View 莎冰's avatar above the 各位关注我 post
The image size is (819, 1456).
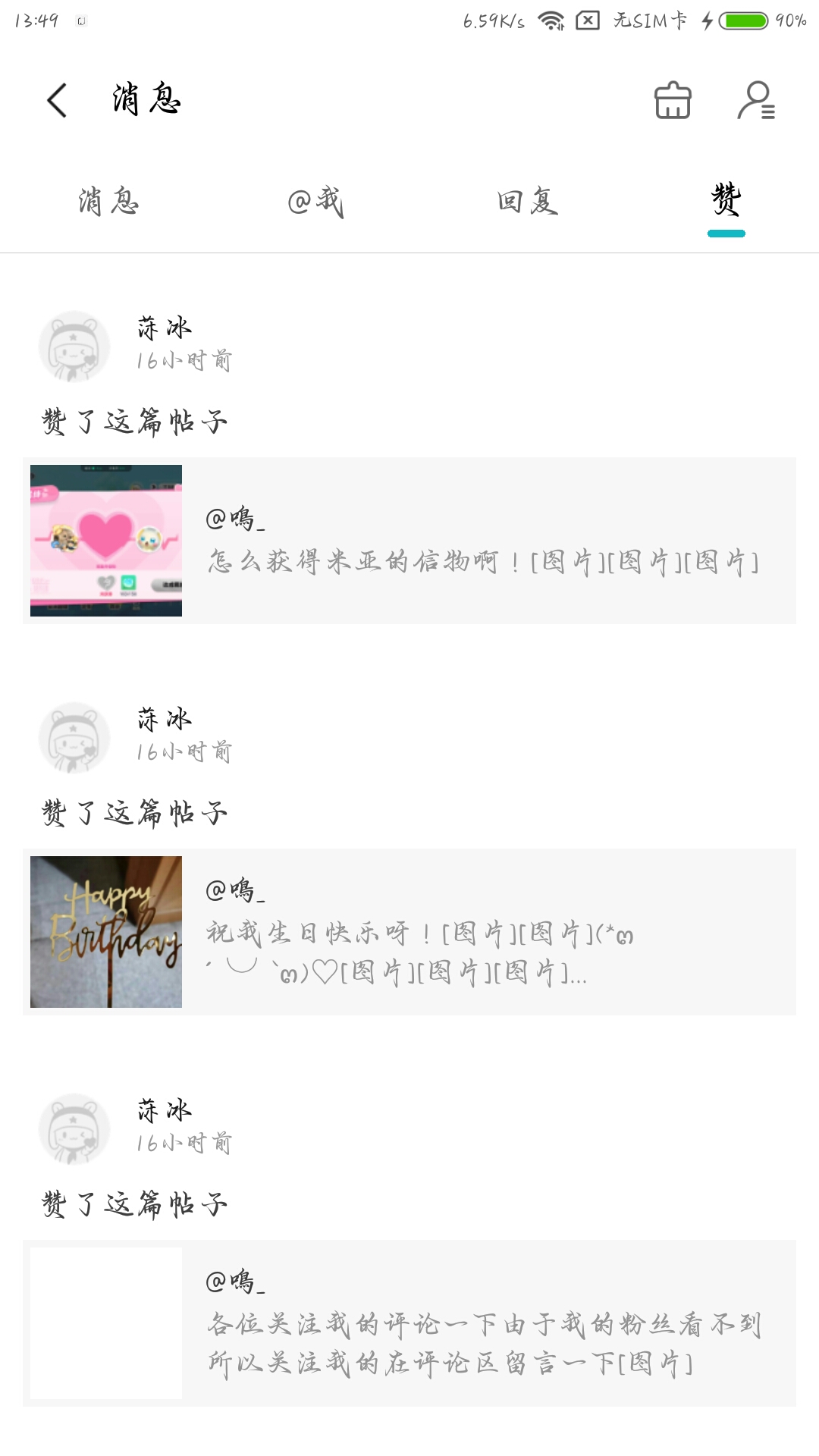point(74,1129)
